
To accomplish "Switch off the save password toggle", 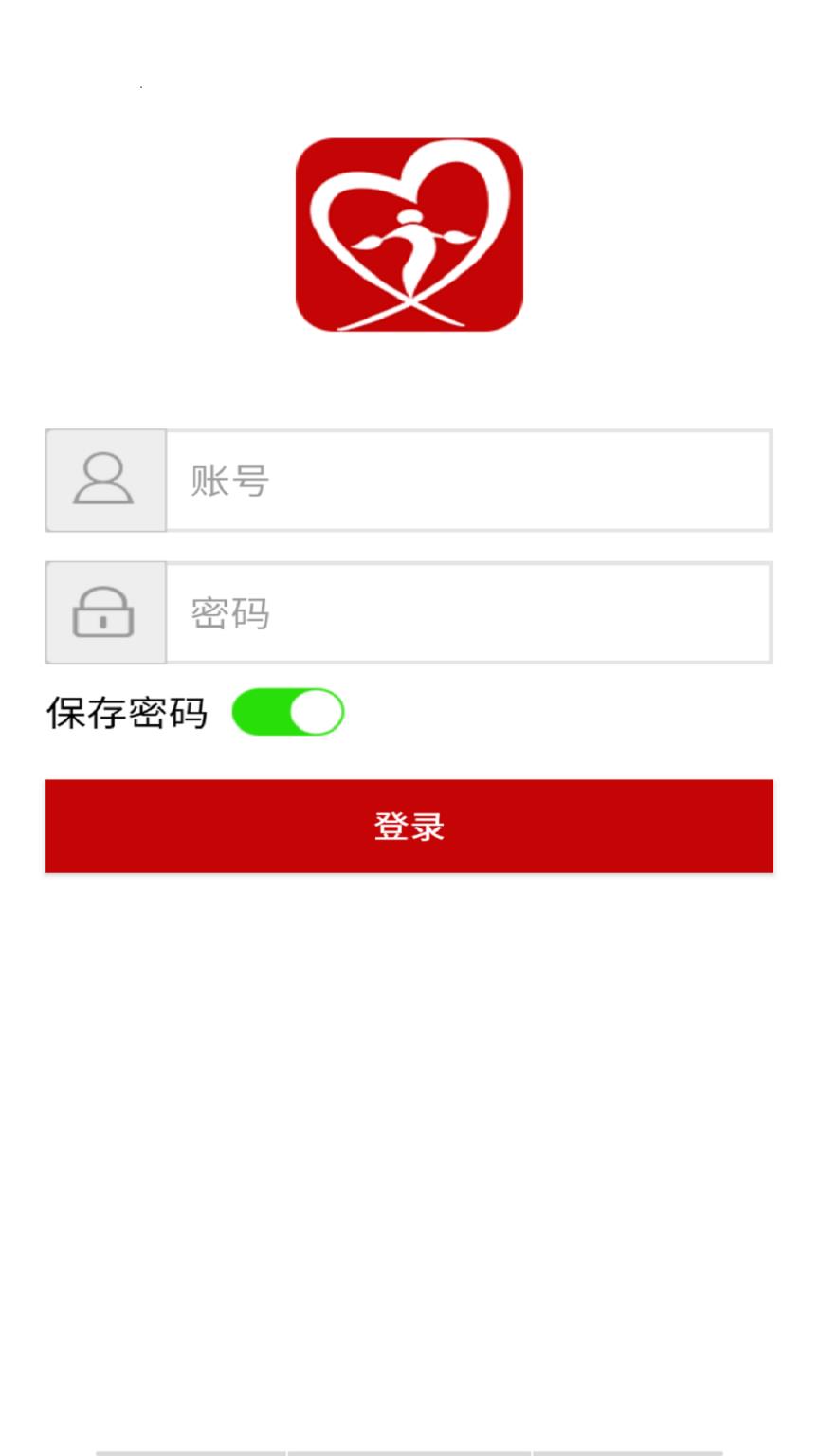I will click(x=288, y=711).
